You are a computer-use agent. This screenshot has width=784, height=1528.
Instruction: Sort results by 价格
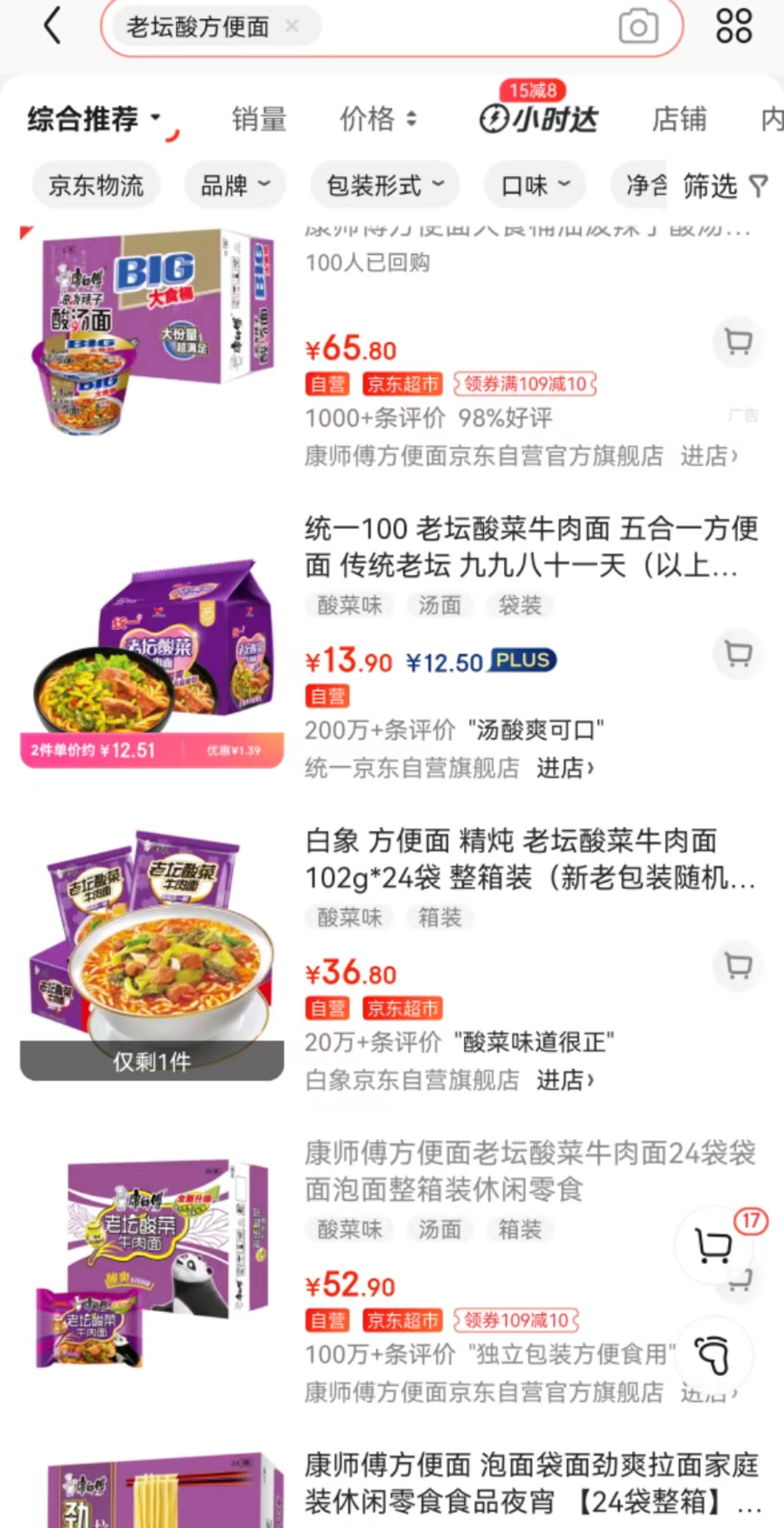tap(377, 119)
